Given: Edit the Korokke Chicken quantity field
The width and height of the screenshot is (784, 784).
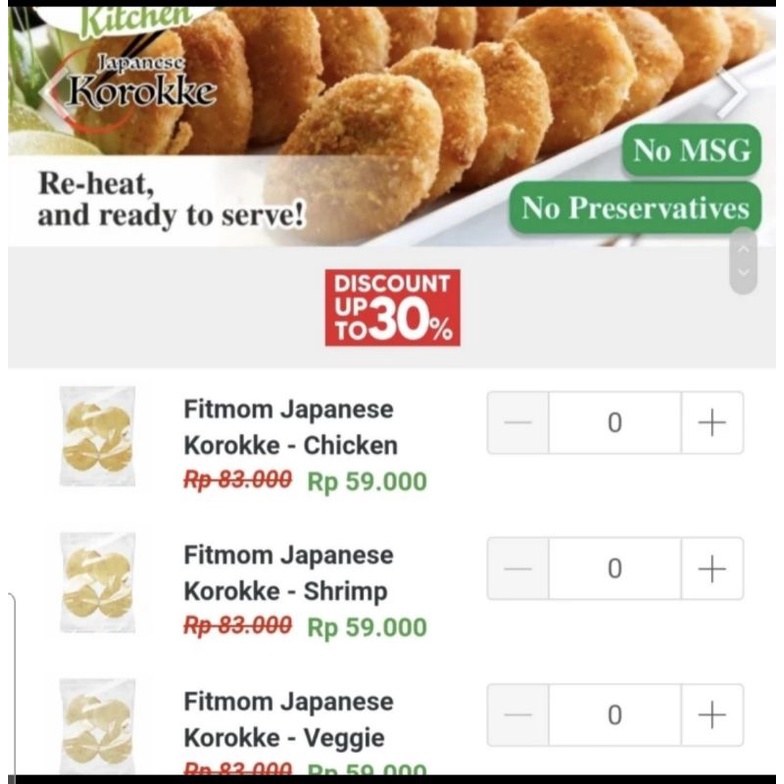Looking at the screenshot, I should pyautogui.click(x=614, y=423).
